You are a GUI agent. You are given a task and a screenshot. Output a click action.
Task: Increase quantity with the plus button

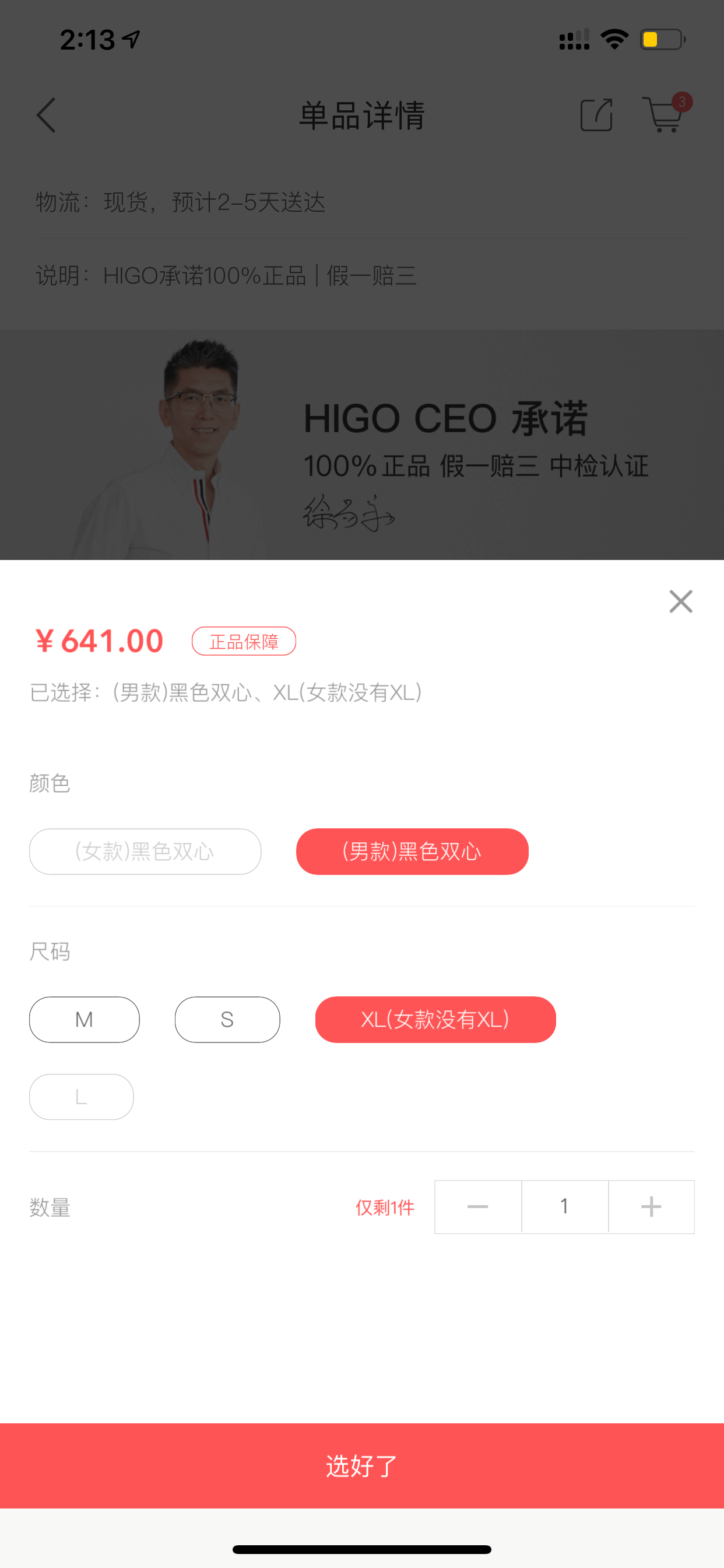coord(651,1206)
